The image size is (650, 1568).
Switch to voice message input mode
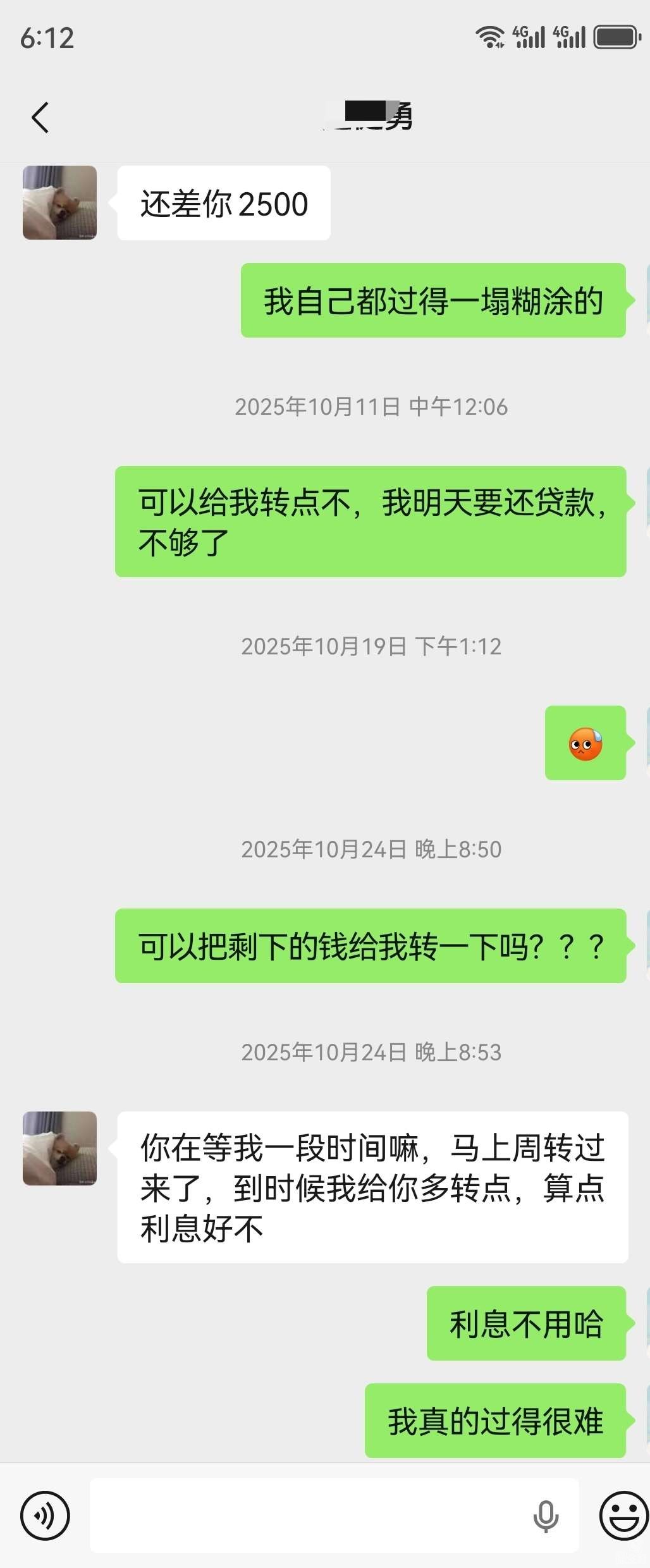[45, 1516]
